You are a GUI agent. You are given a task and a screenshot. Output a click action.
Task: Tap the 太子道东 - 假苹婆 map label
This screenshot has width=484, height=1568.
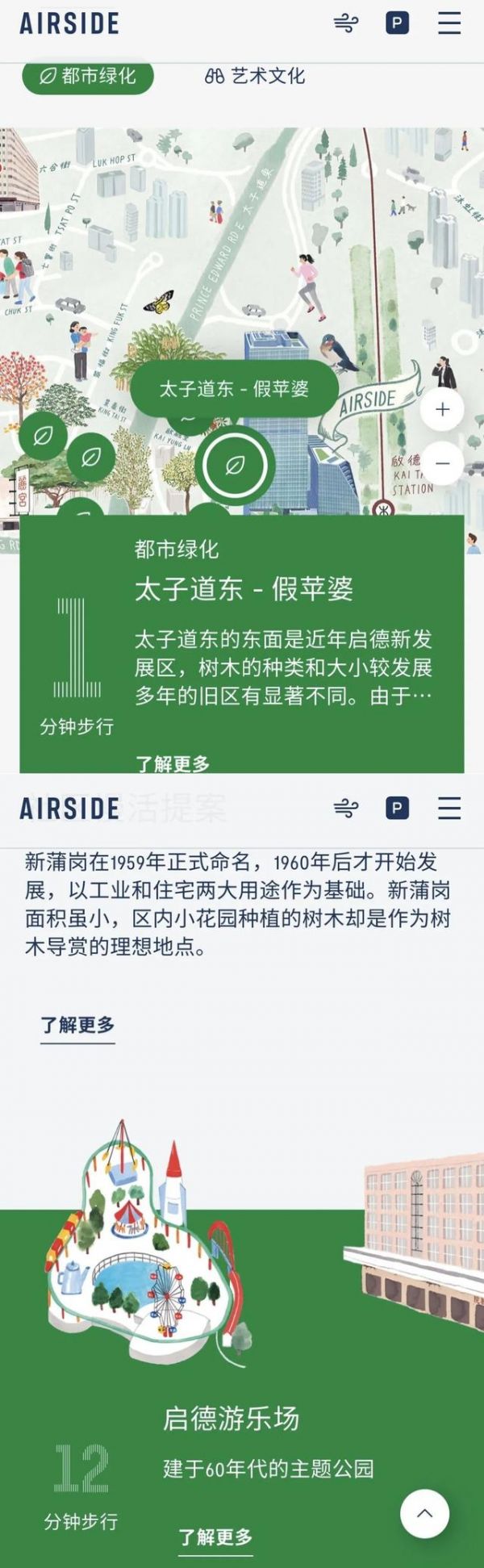pos(234,389)
